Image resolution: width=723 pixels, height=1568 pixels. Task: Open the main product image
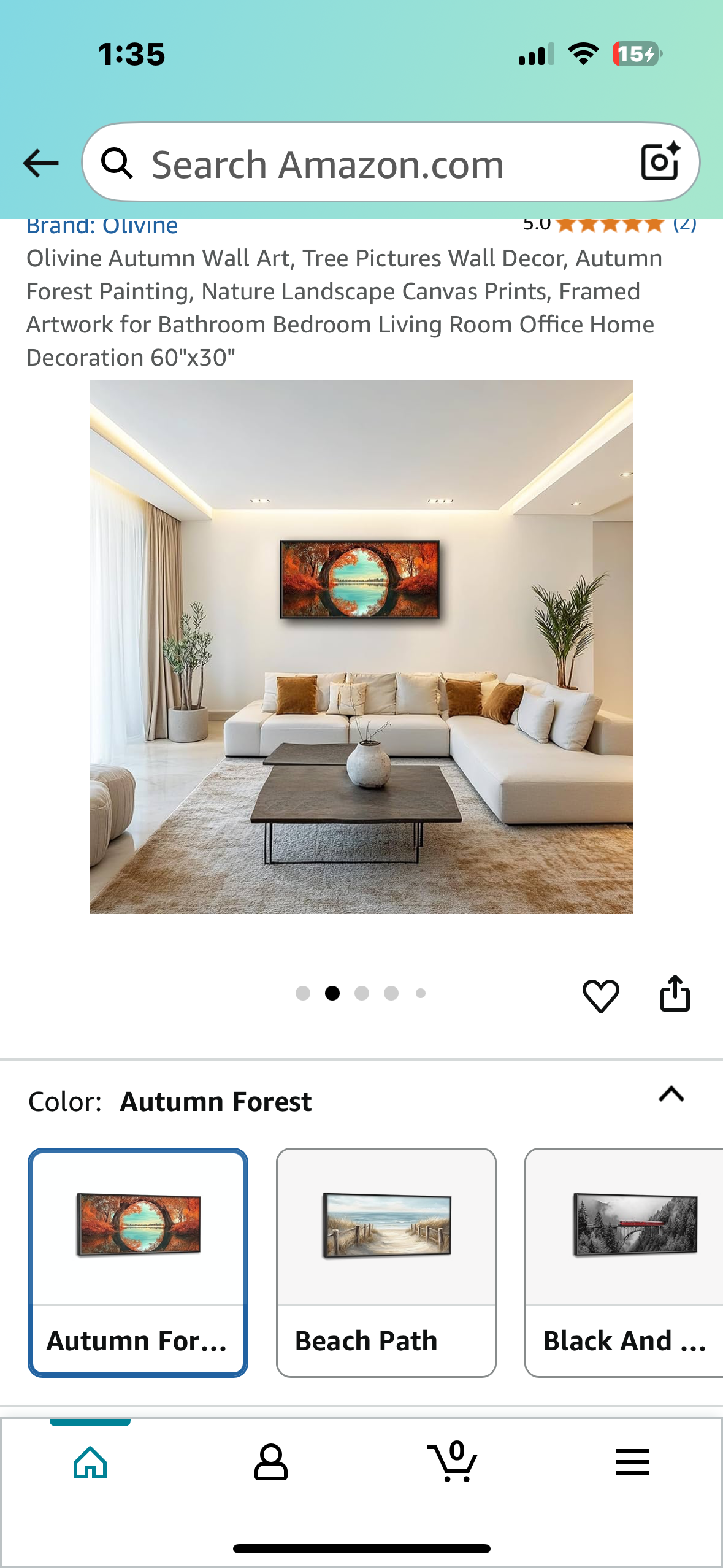361,647
